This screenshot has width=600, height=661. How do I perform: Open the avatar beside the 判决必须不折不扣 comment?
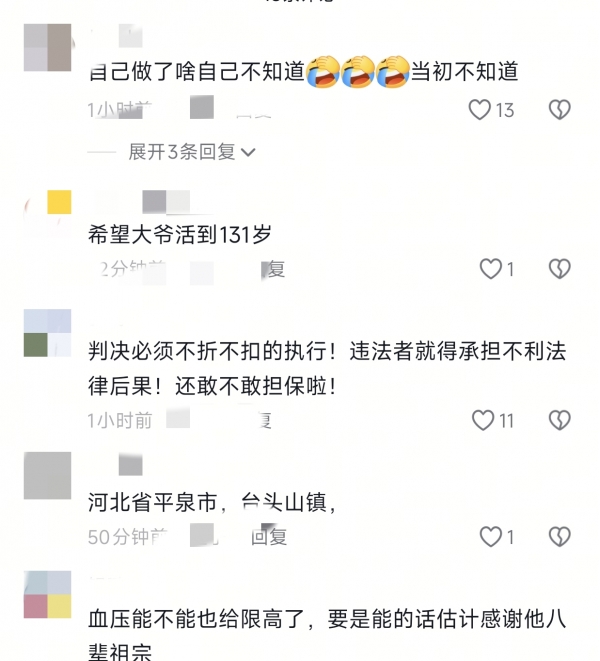pyautogui.click(x=47, y=333)
